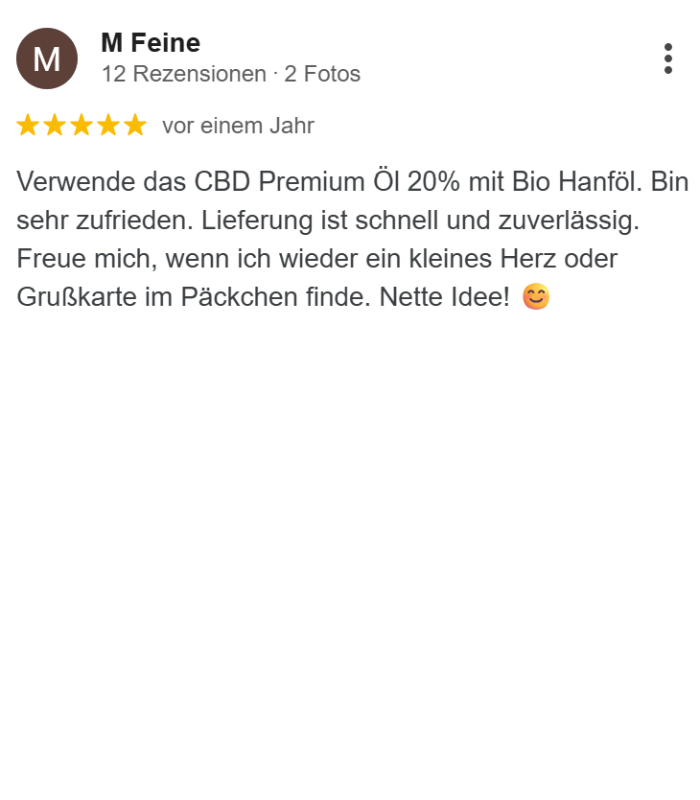This screenshot has height=800, width=700.
Task: Open the three-dot menu for M Feine's review
Action: pos(667,59)
